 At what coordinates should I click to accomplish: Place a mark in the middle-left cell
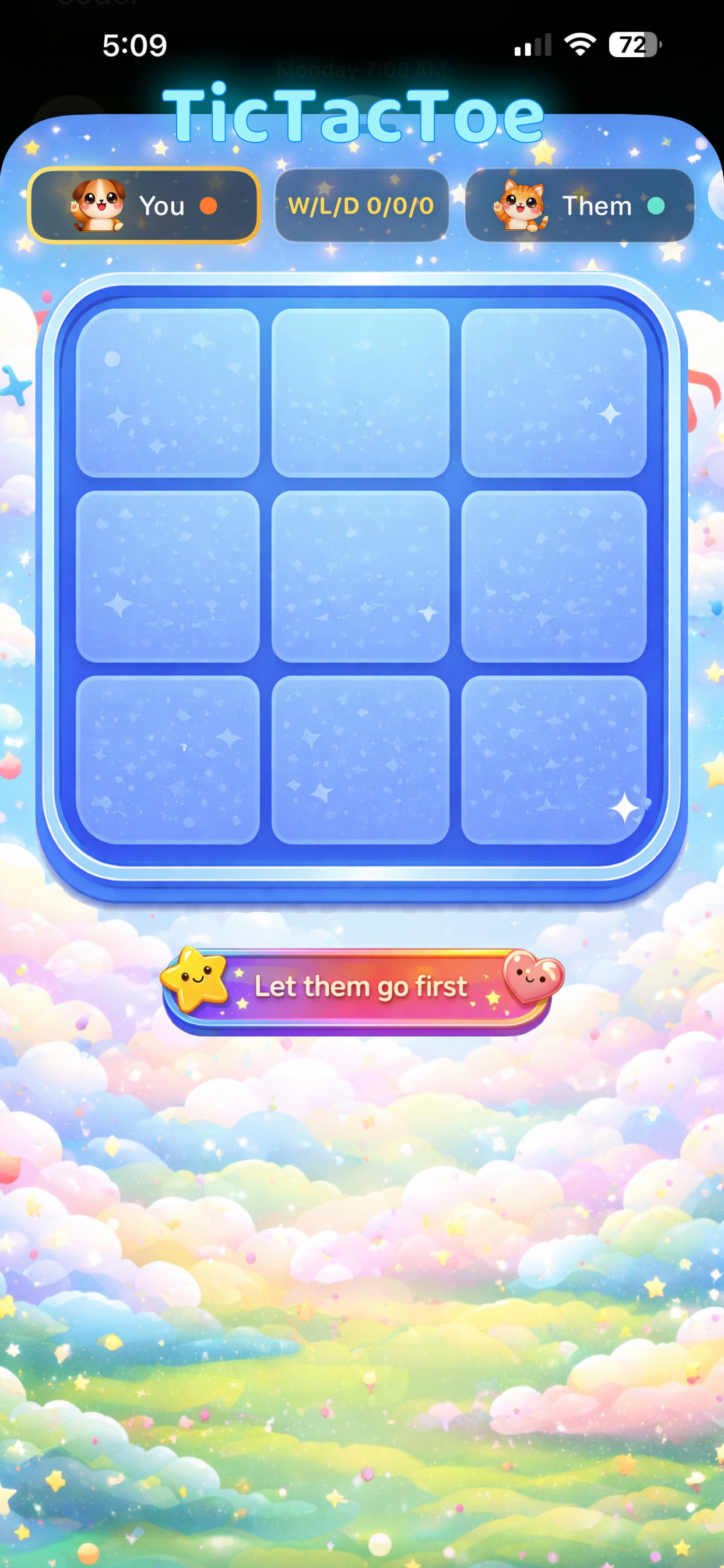[168, 578]
